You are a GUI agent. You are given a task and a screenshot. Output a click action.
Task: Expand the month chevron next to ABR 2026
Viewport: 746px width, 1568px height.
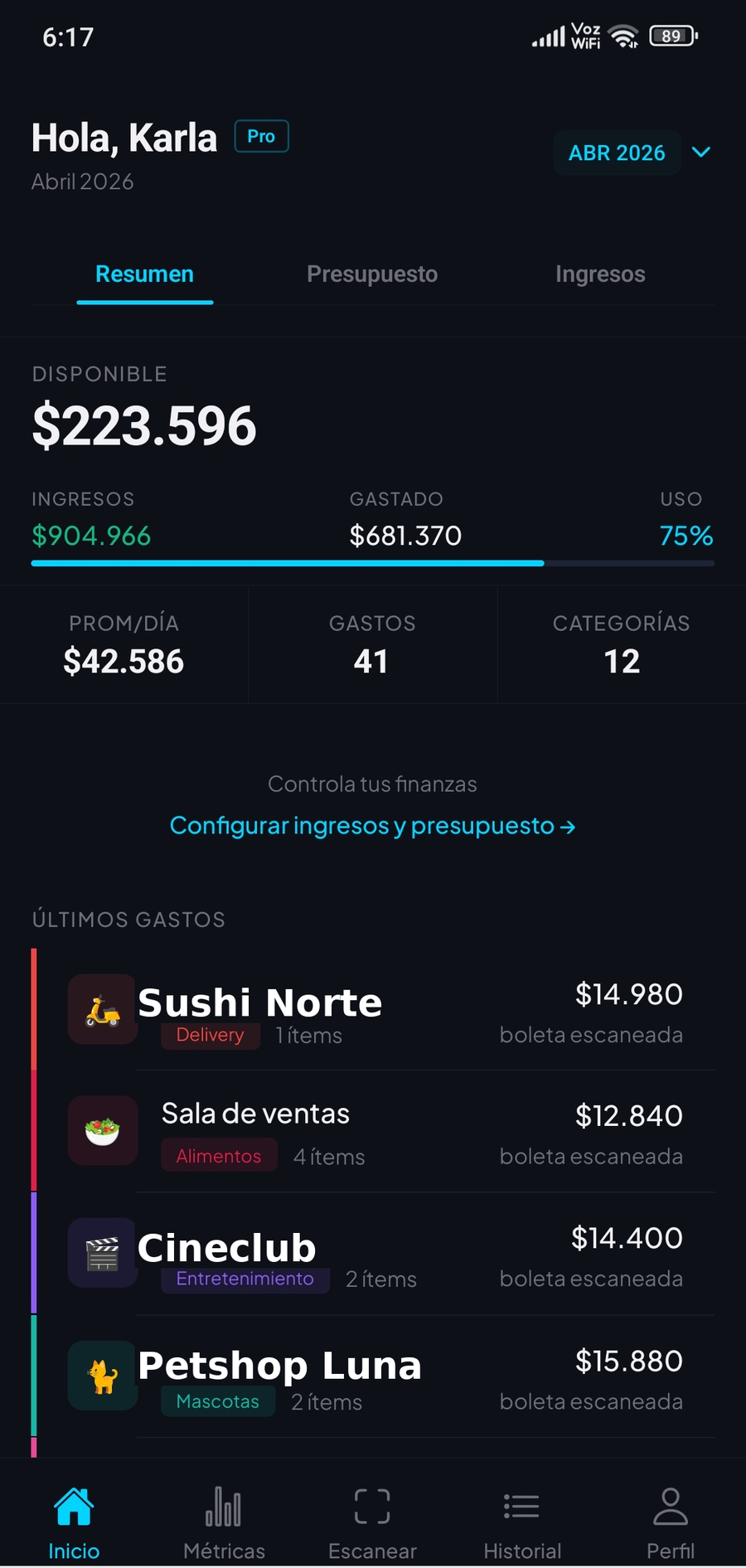coord(701,153)
